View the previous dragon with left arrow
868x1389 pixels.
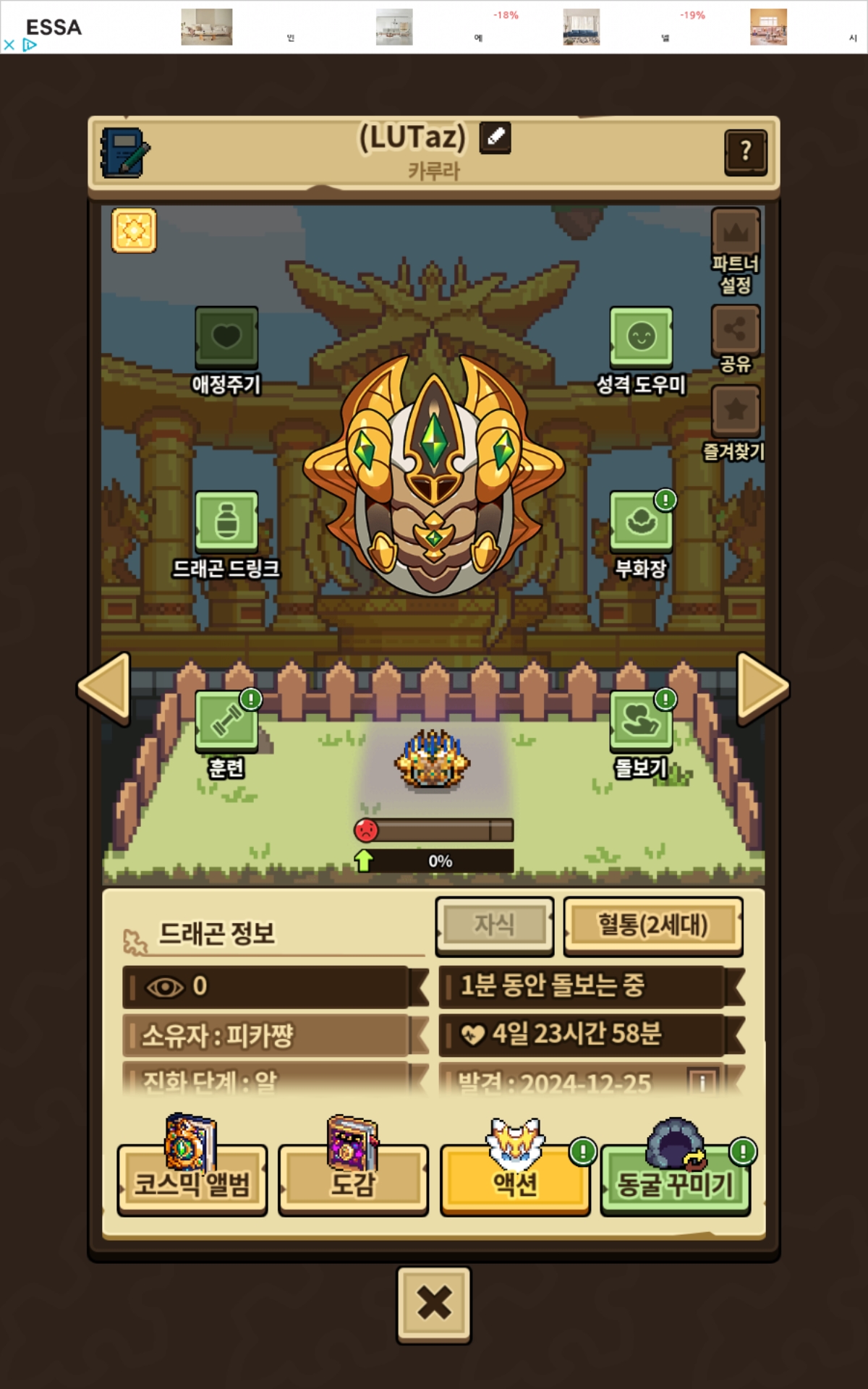(104, 688)
